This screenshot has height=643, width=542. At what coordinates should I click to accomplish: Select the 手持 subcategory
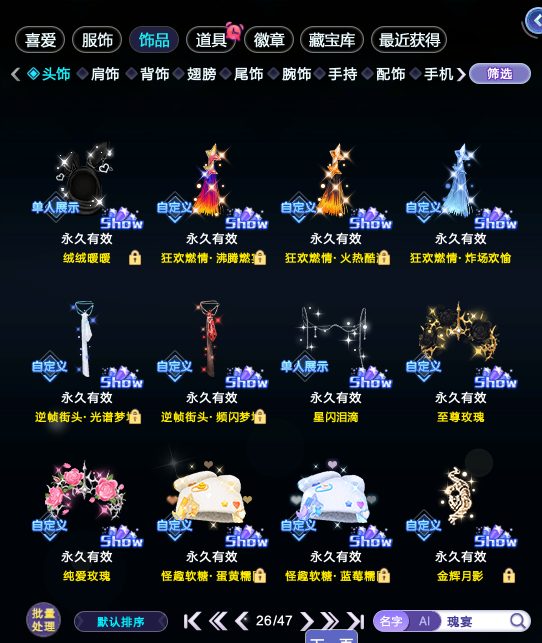click(342, 74)
